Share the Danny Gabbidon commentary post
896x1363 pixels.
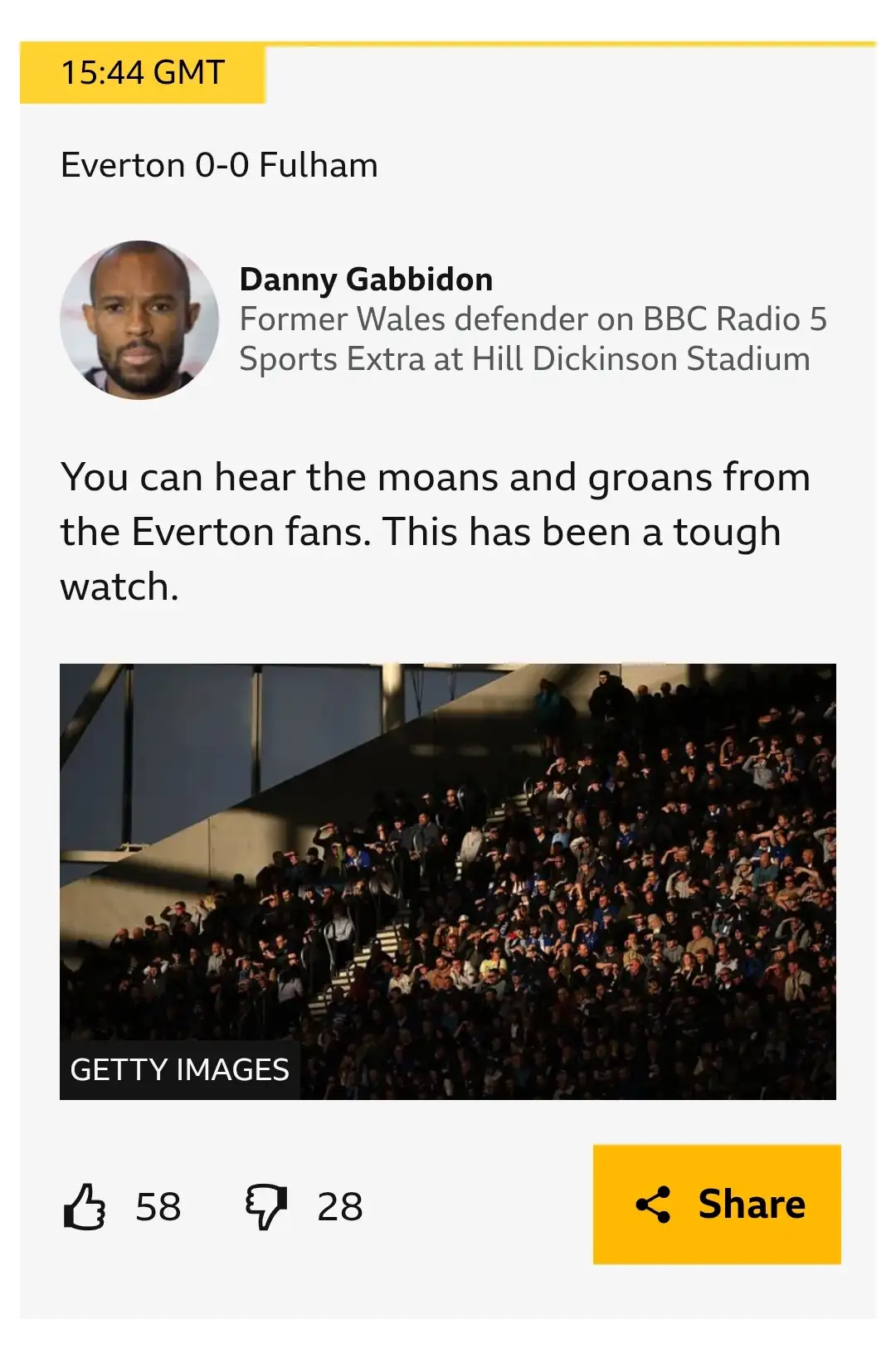point(717,1205)
